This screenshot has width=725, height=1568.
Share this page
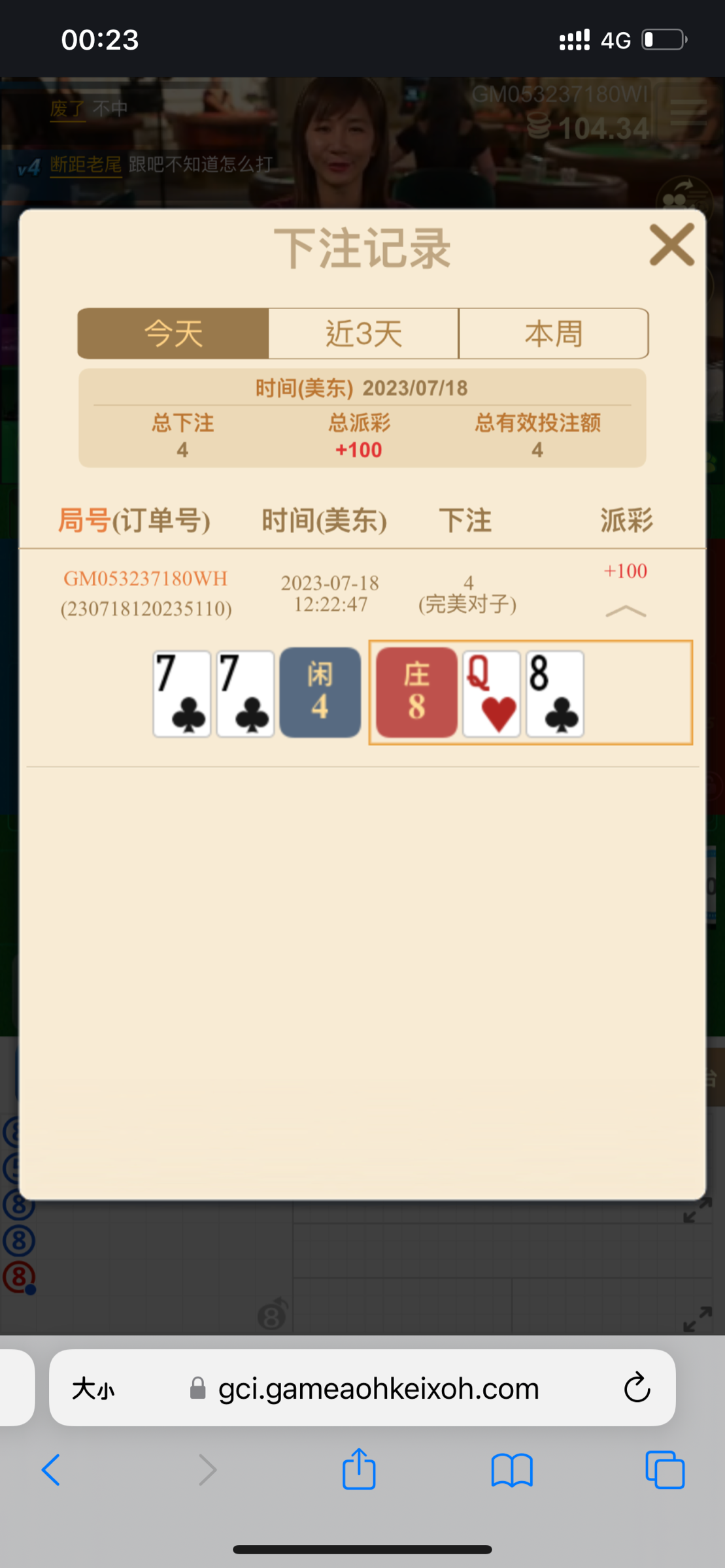(x=359, y=1469)
